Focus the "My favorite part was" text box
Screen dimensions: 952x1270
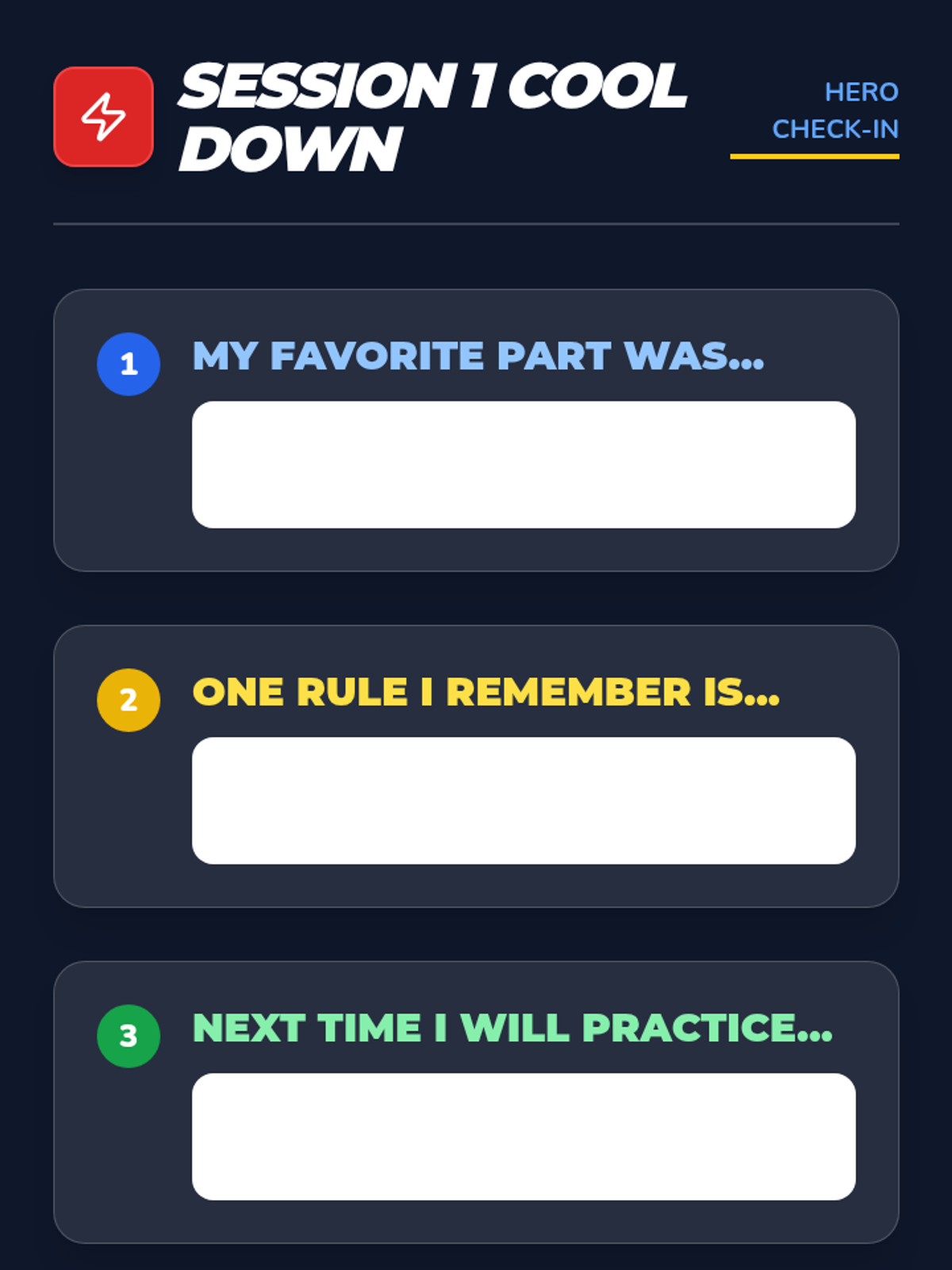pos(524,464)
